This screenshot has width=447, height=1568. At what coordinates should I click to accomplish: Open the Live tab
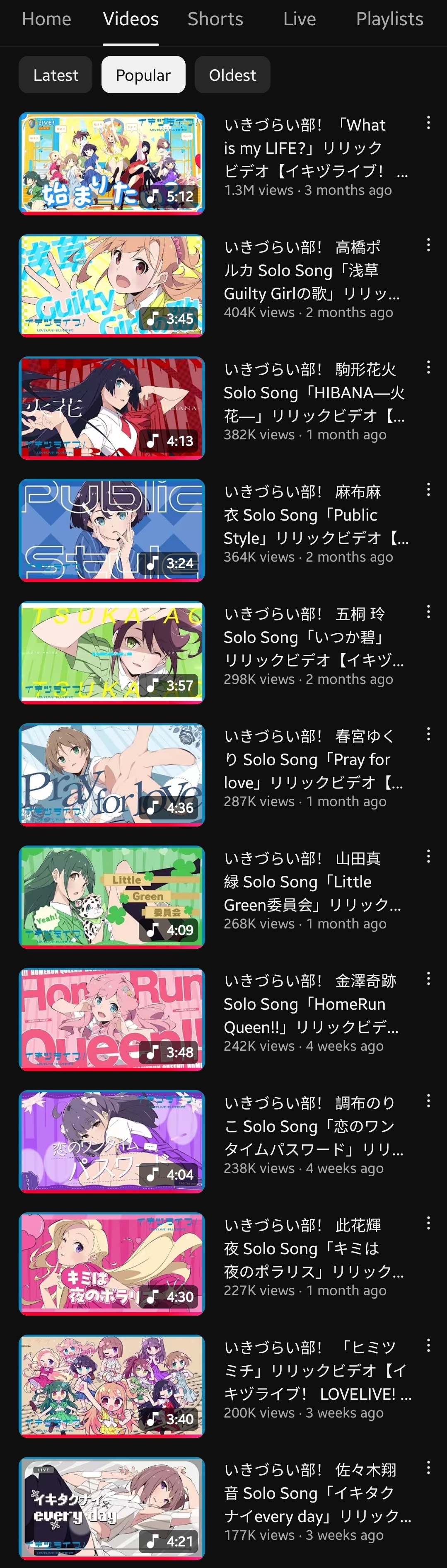click(299, 19)
